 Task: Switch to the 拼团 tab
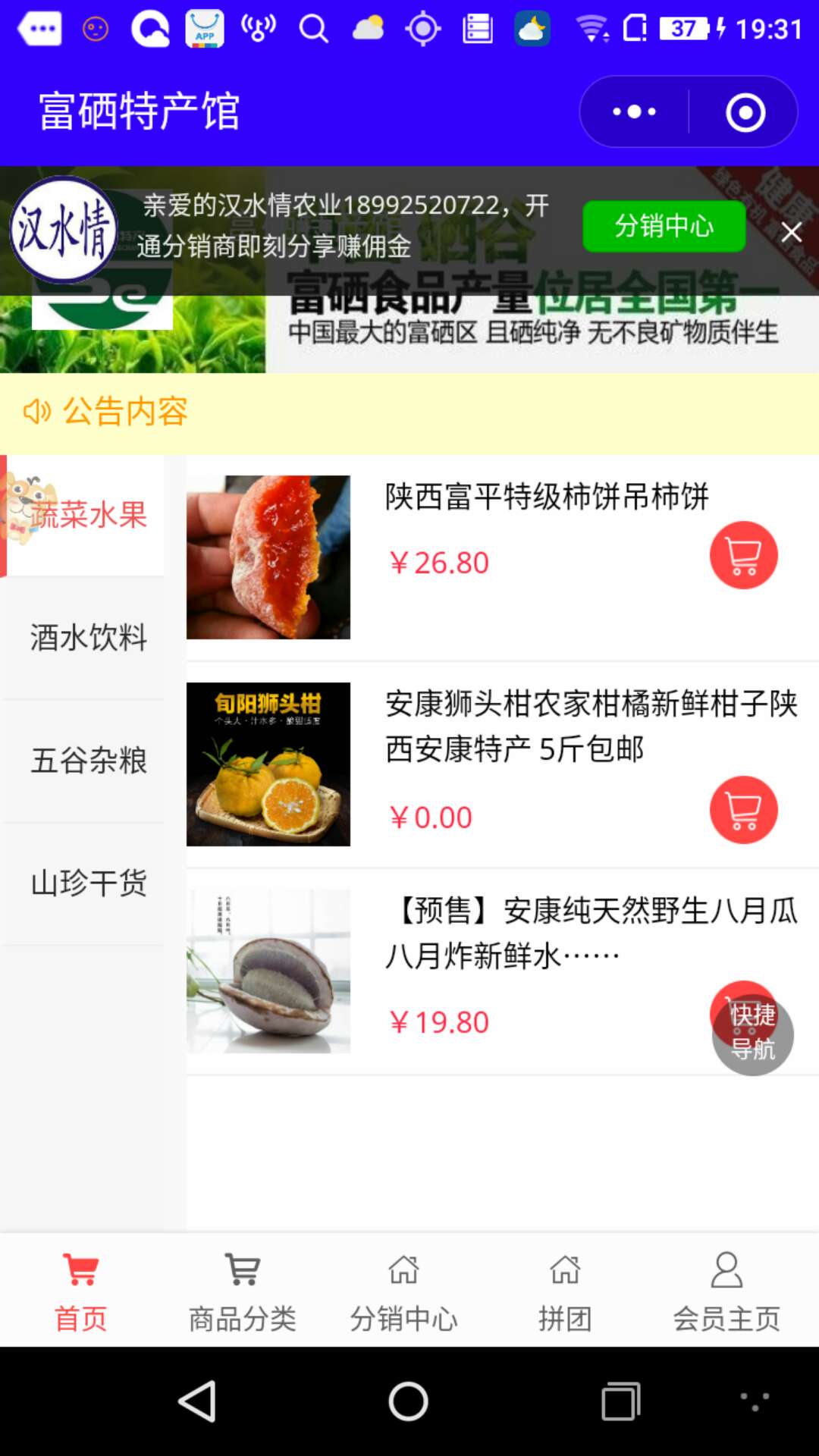pyautogui.click(x=565, y=1291)
